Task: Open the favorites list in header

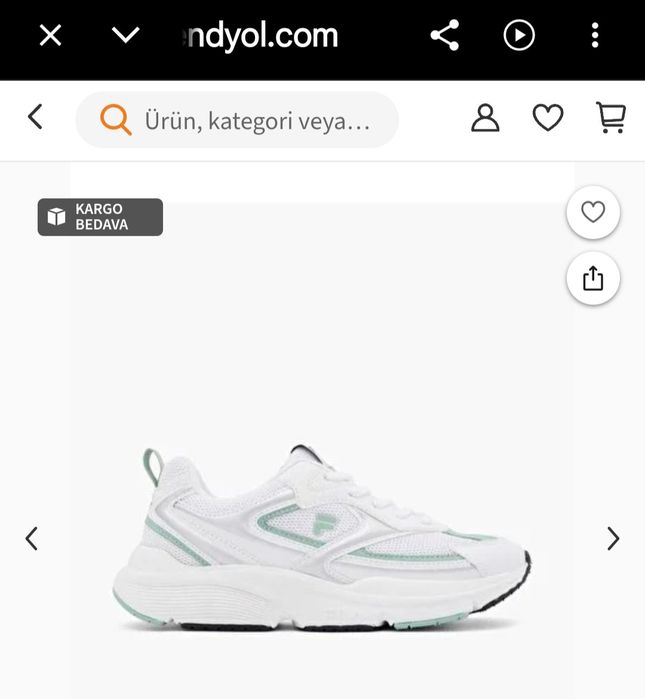Action: (547, 118)
